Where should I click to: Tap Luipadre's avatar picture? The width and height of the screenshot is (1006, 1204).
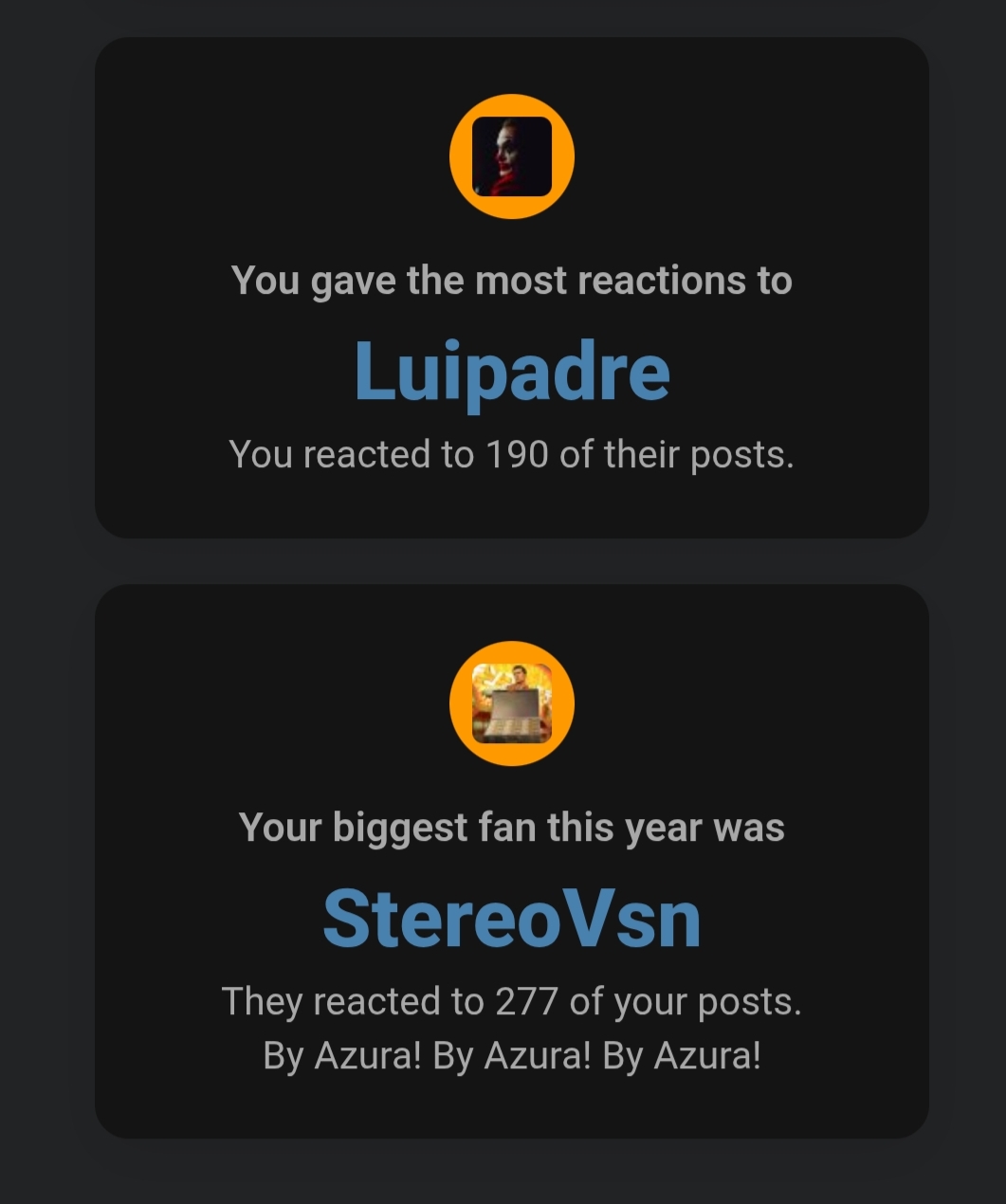[511, 156]
